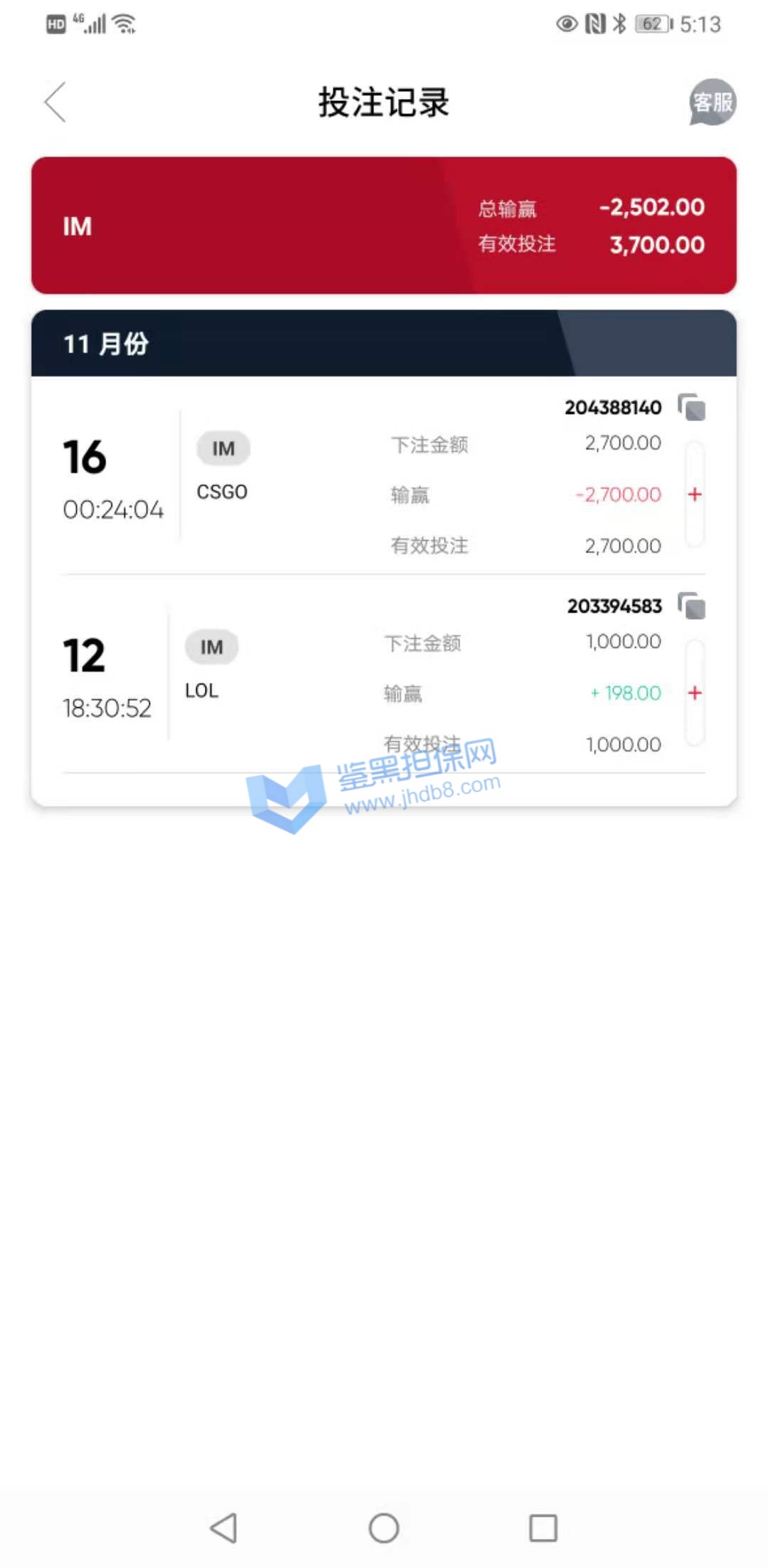Viewport: 768px width, 1568px height.
Task: Tap the system home button
Action: pyautogui.click(x=384, y=1527)
